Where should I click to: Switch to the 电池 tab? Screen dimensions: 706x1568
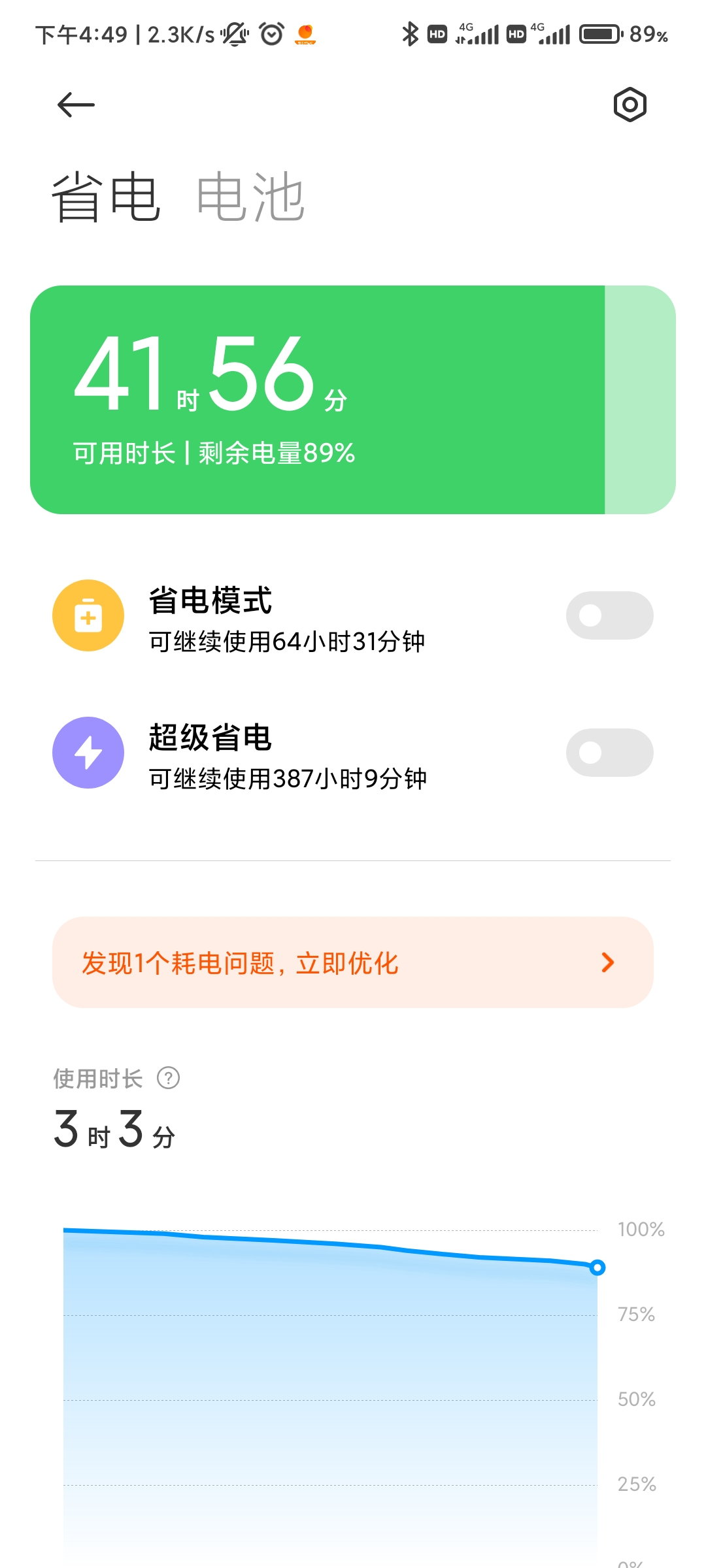pyautogui.click(x=250, y=197)
